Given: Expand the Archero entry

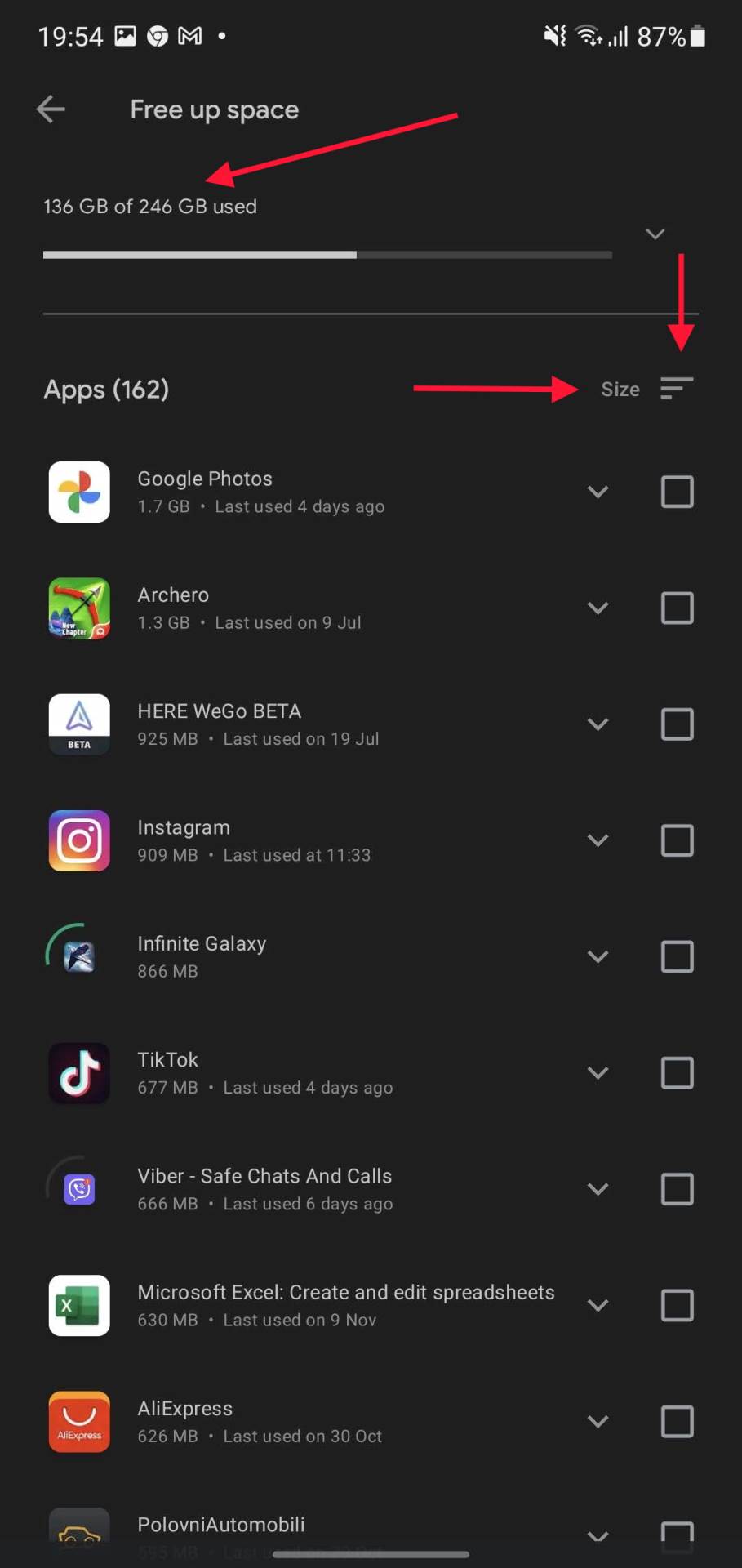Looking at the screenshot, I should point(598,608).
